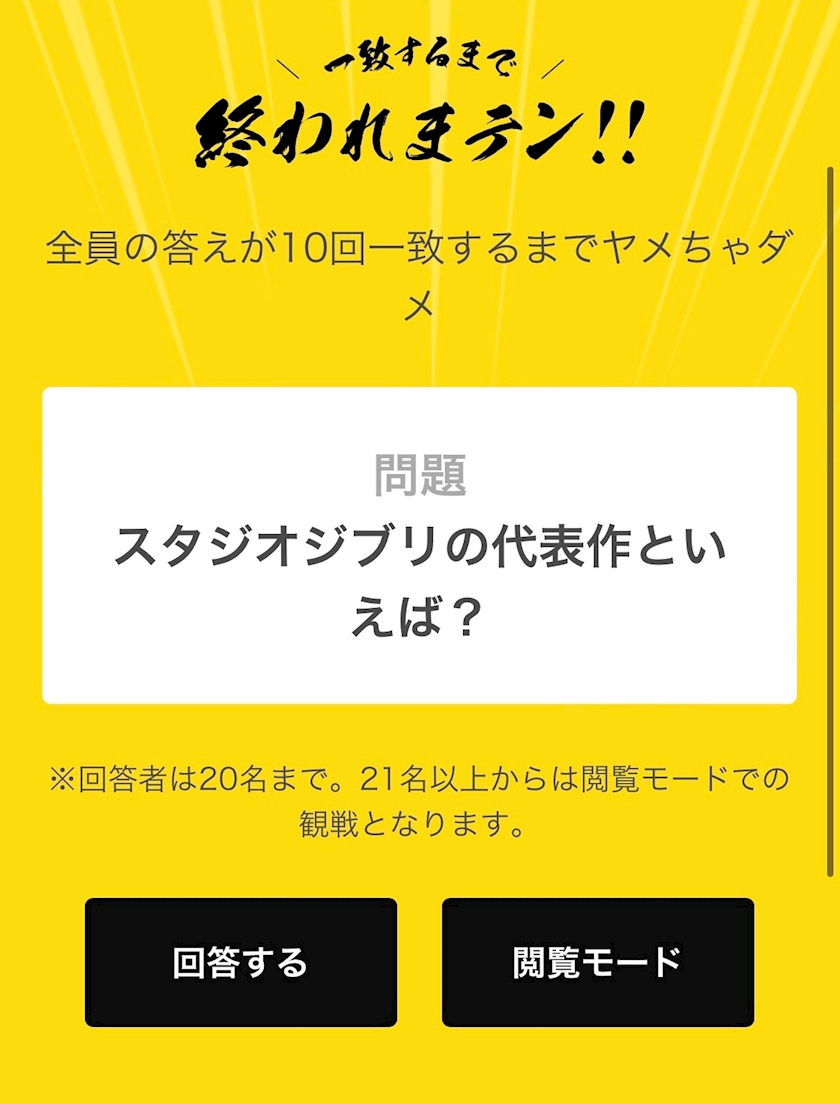840x1104 pixels.
Task: Tap the 回答する button to answer
Action: [x=241, y=962]
